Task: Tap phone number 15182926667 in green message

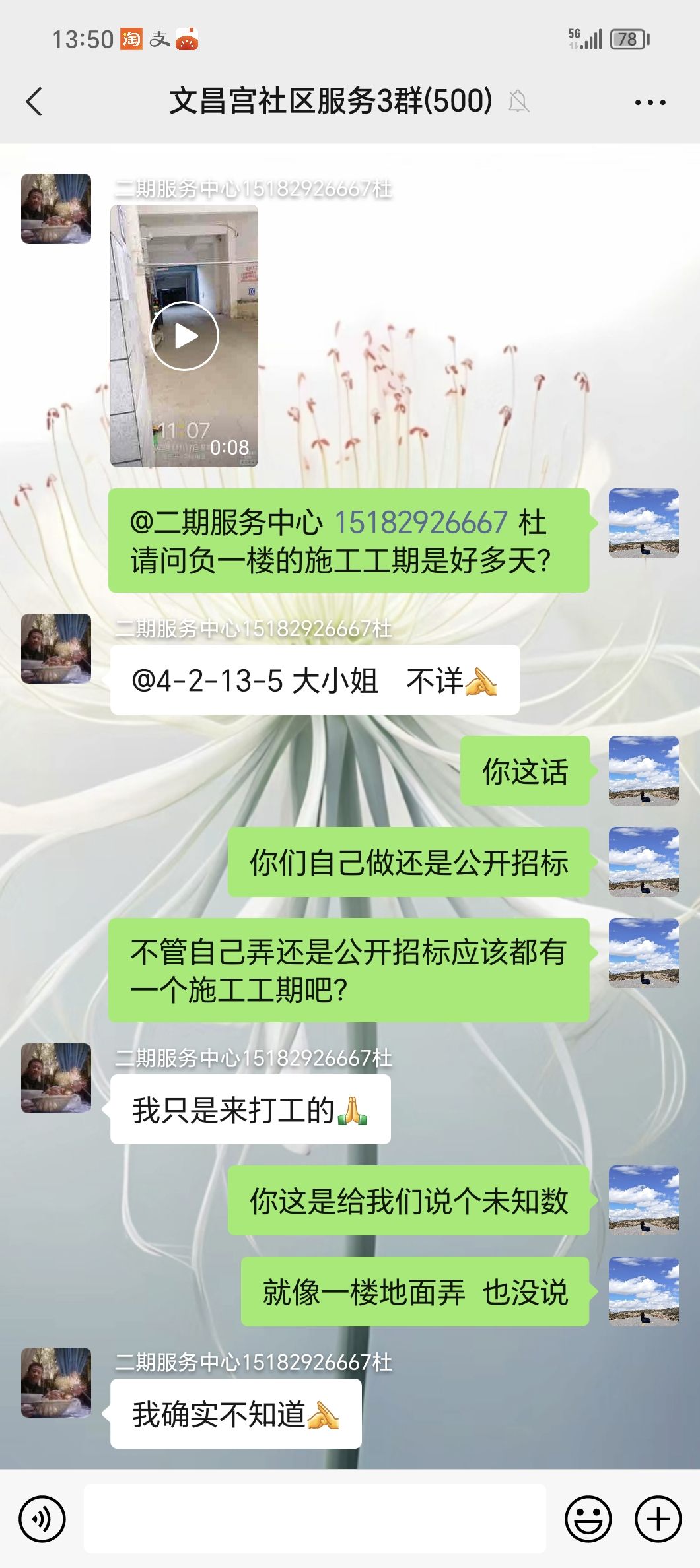Action: click(421, 523)
